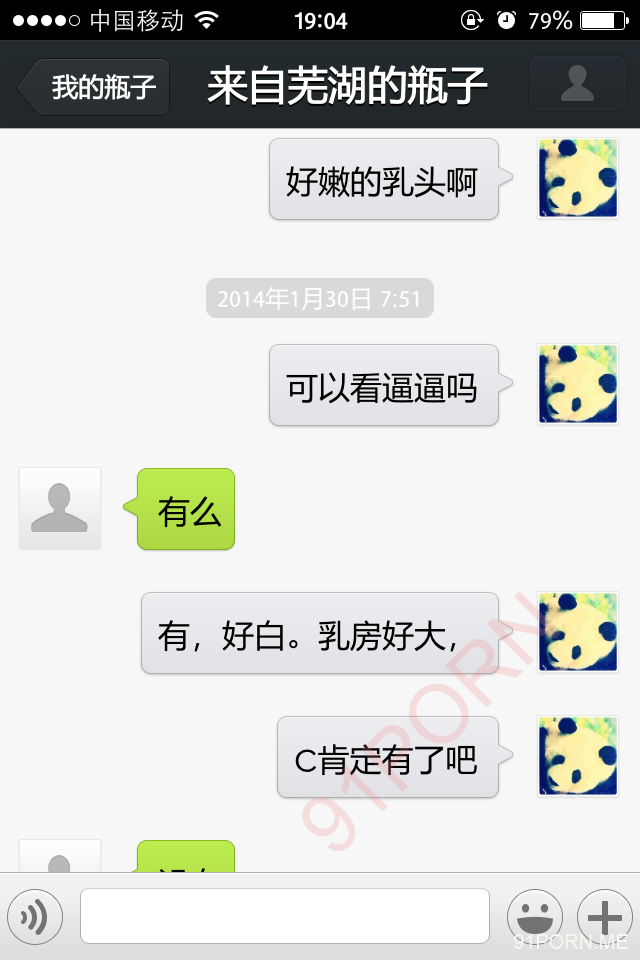Go back to 我的瓶子

tap(96, 87)
